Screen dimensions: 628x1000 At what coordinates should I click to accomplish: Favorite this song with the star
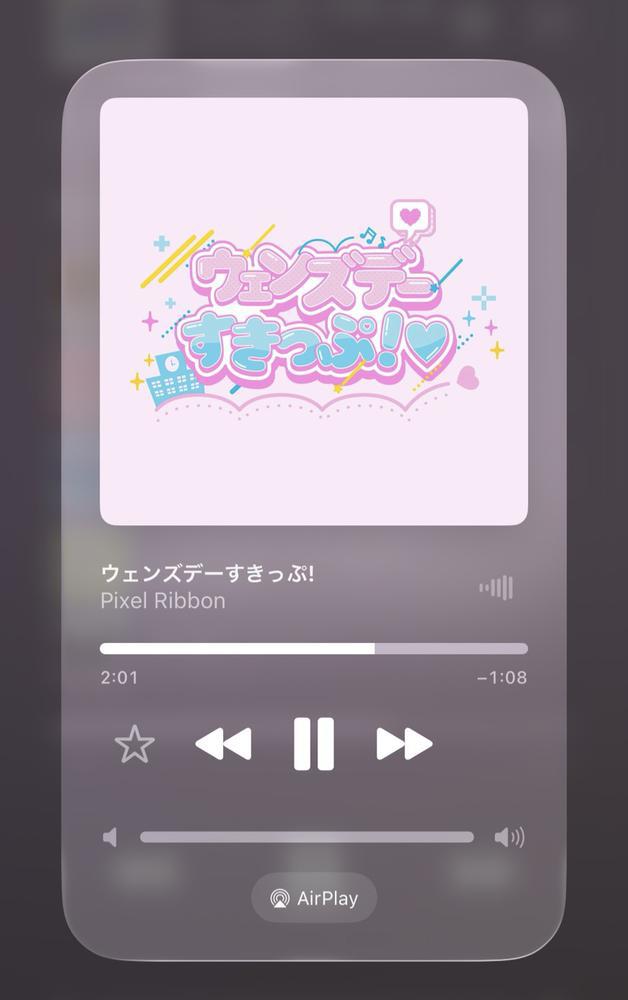(x=135, y=744)
